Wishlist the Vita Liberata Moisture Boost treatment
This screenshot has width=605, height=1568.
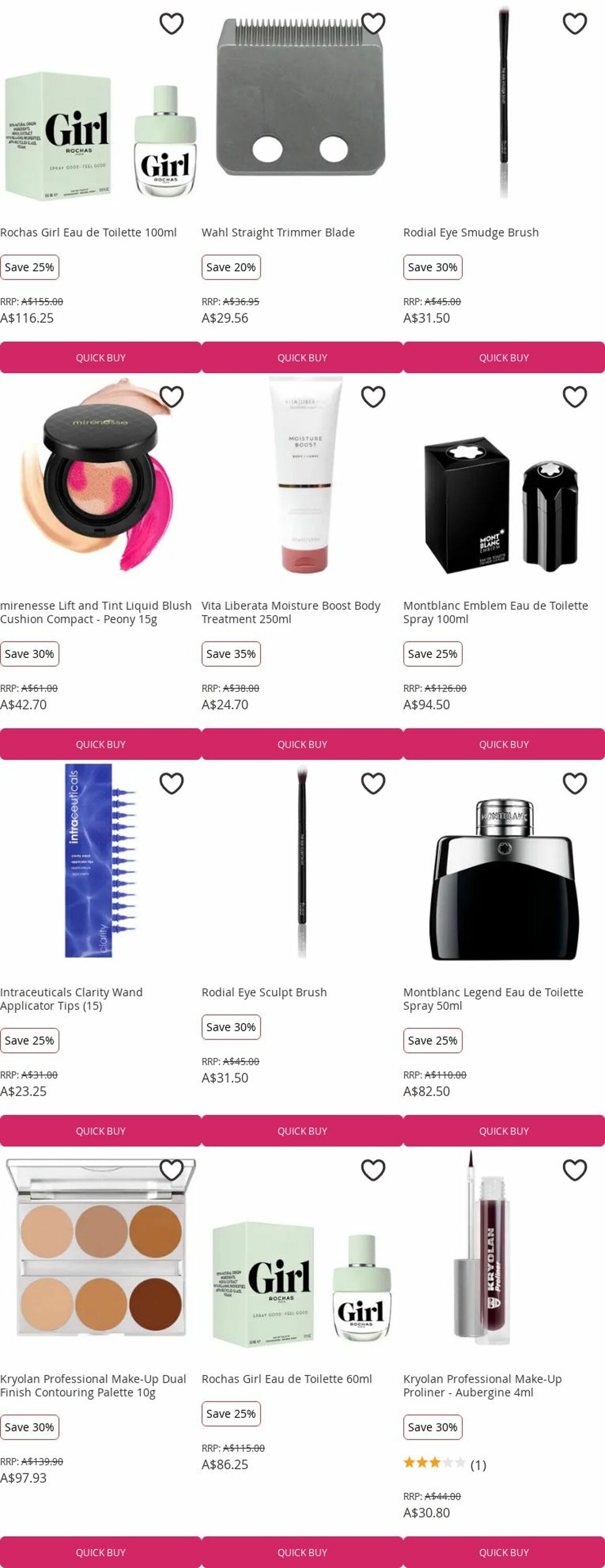coord(373,397)
